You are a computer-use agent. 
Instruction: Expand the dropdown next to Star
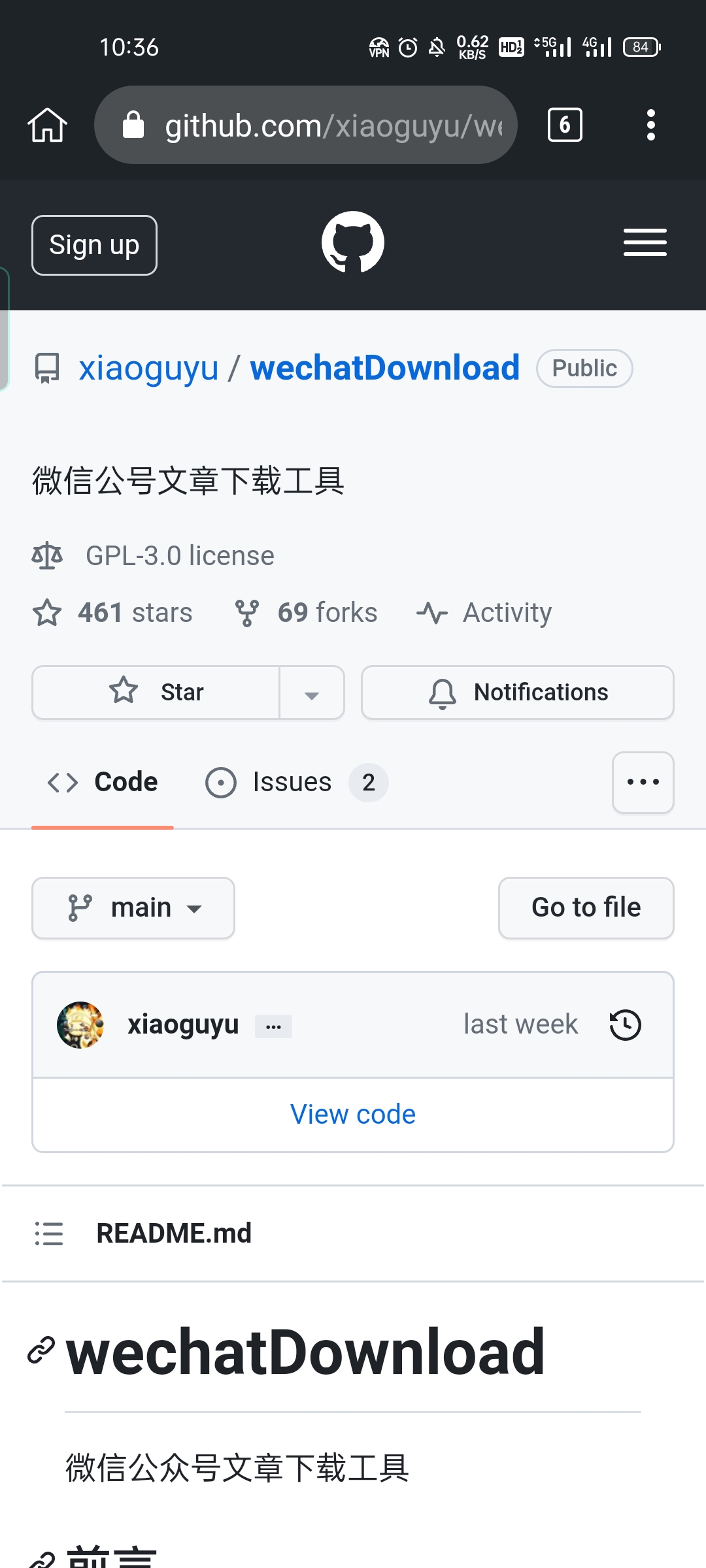coord(312,693)
